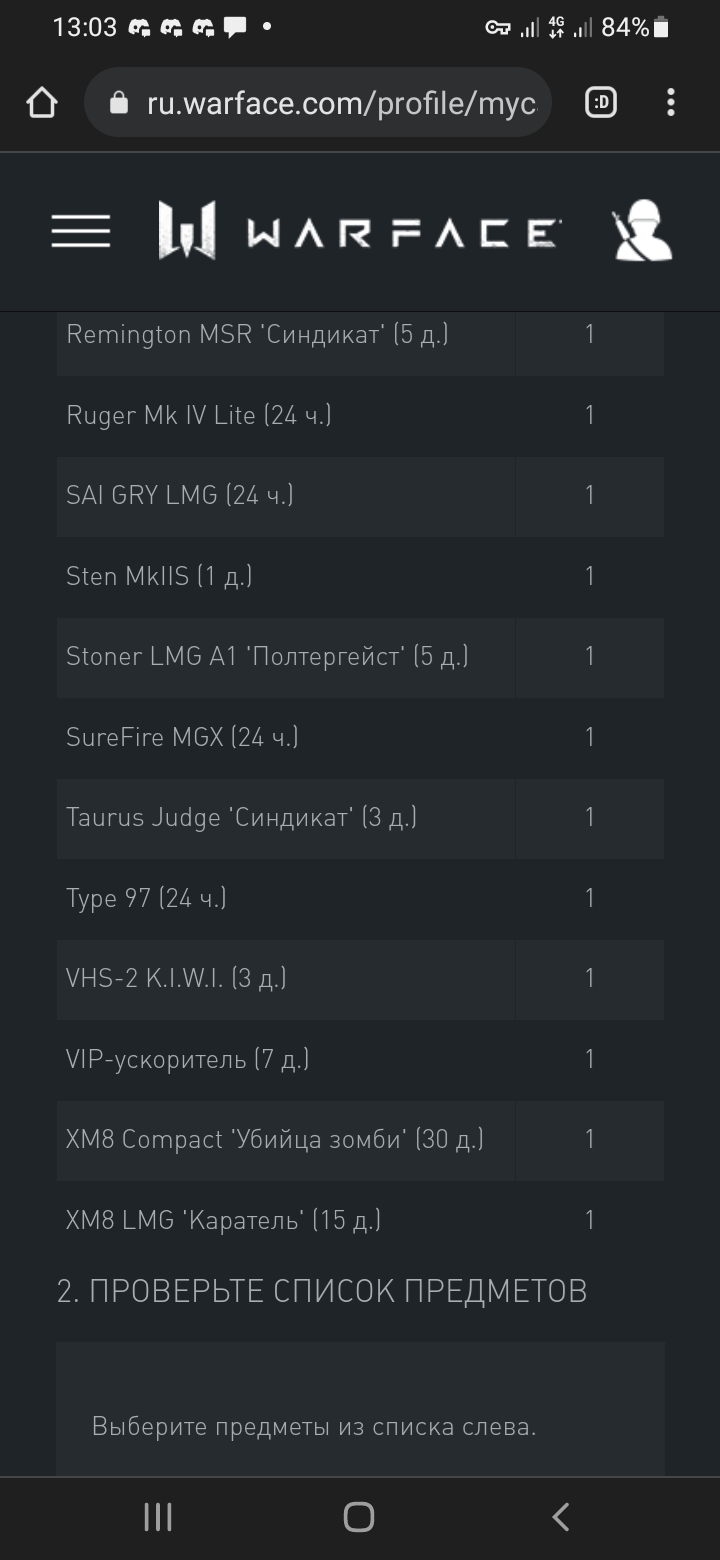The height and width of the screenshot is (1560, 720).
Task: Select Remington MSR 'Синдикат' item
Action: (x=360, y=335)
